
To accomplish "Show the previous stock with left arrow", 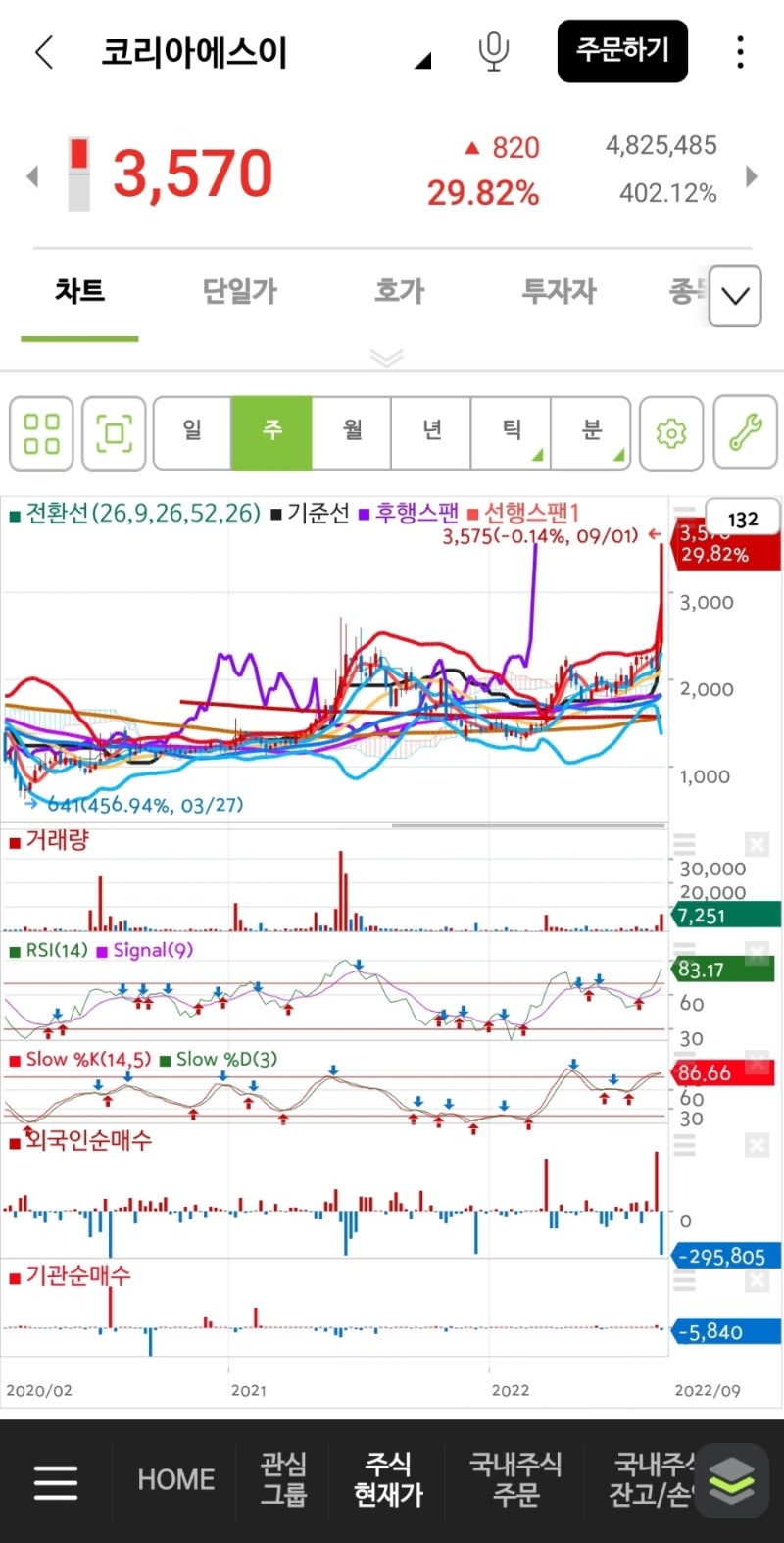I will click(x=32, y=176).
